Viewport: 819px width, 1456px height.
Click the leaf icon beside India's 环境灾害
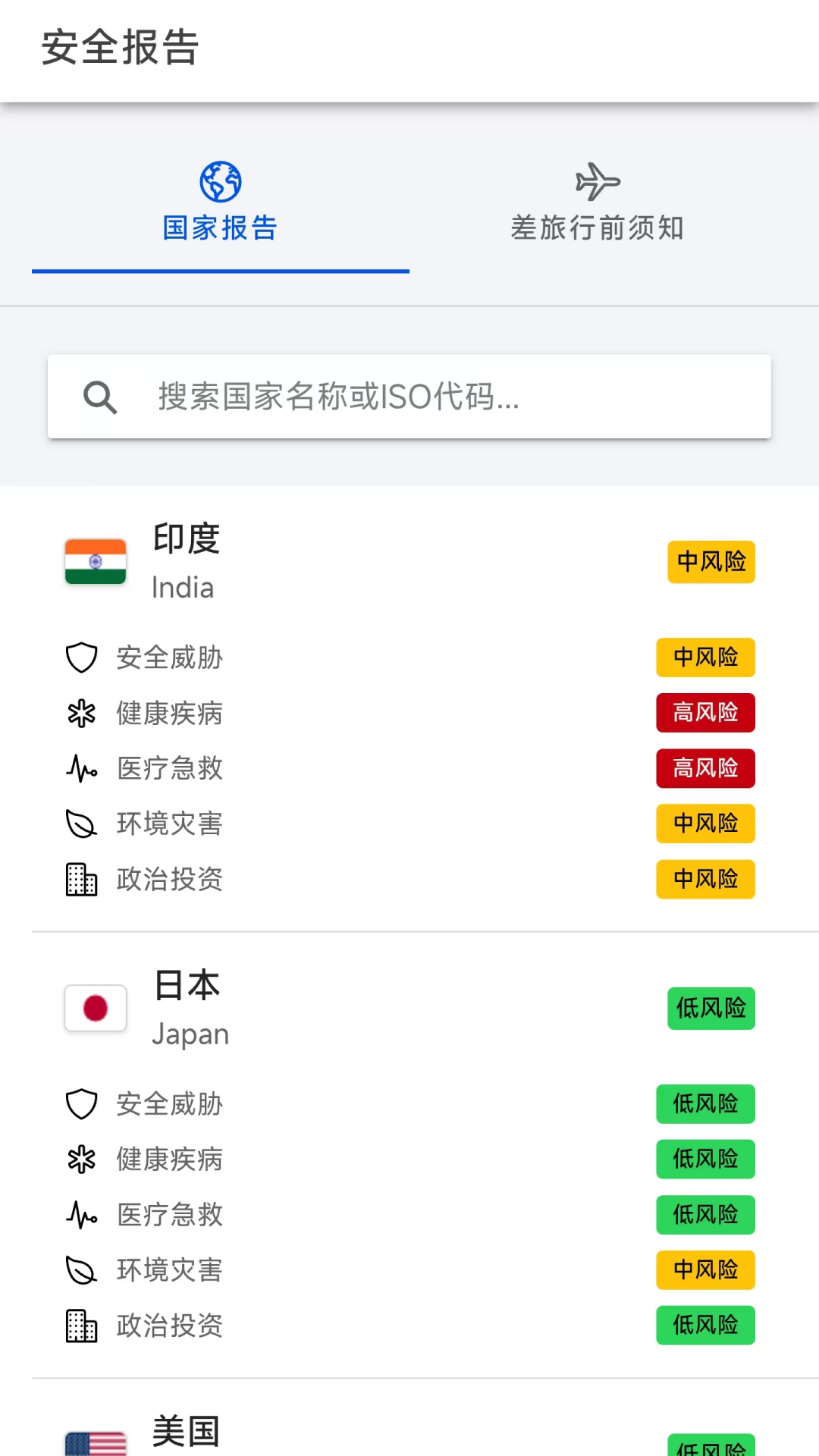click(x=81, y=824)
